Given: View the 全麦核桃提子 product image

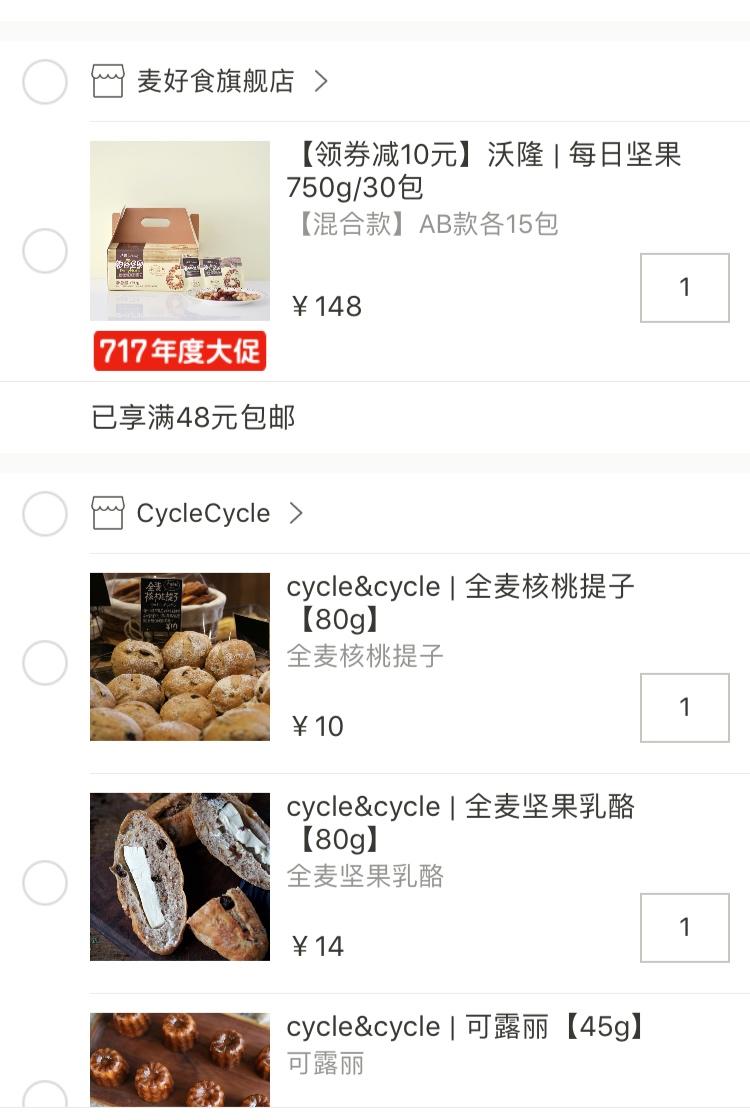Looking at the screenshot, I should 180,657.
